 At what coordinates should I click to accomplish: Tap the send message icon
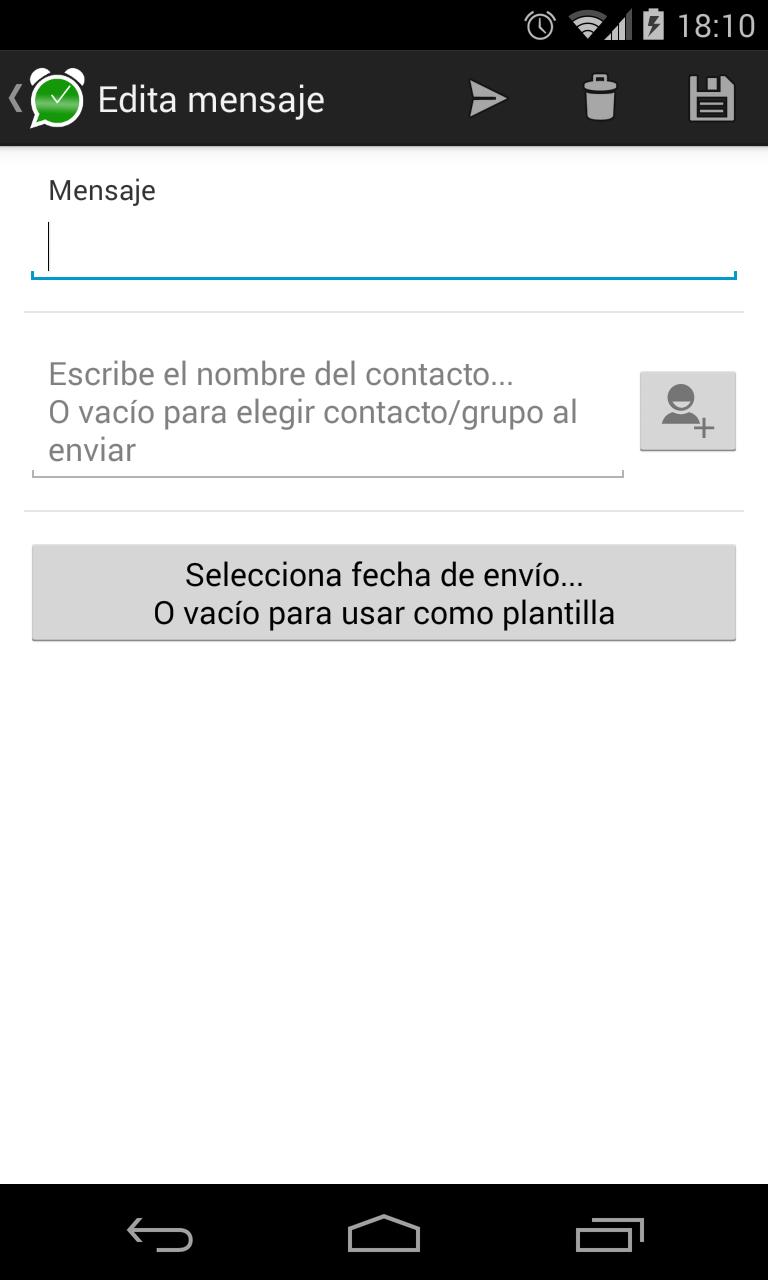[487, 97]
